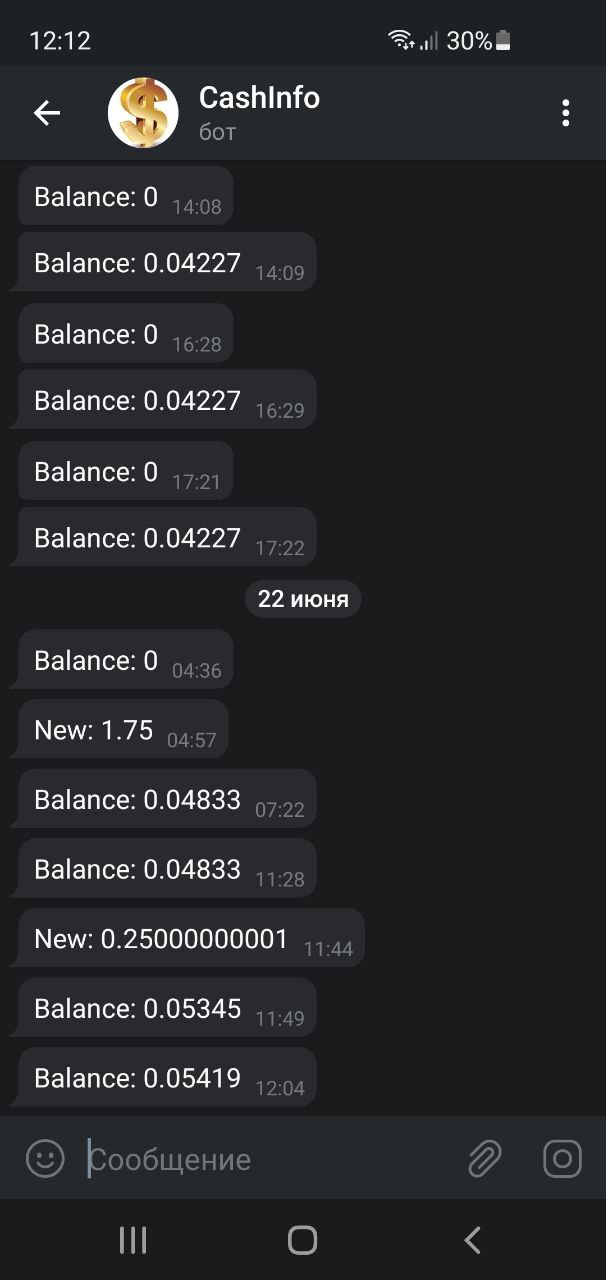Open the three-dot overflow menu

click(x=566, y=113)
